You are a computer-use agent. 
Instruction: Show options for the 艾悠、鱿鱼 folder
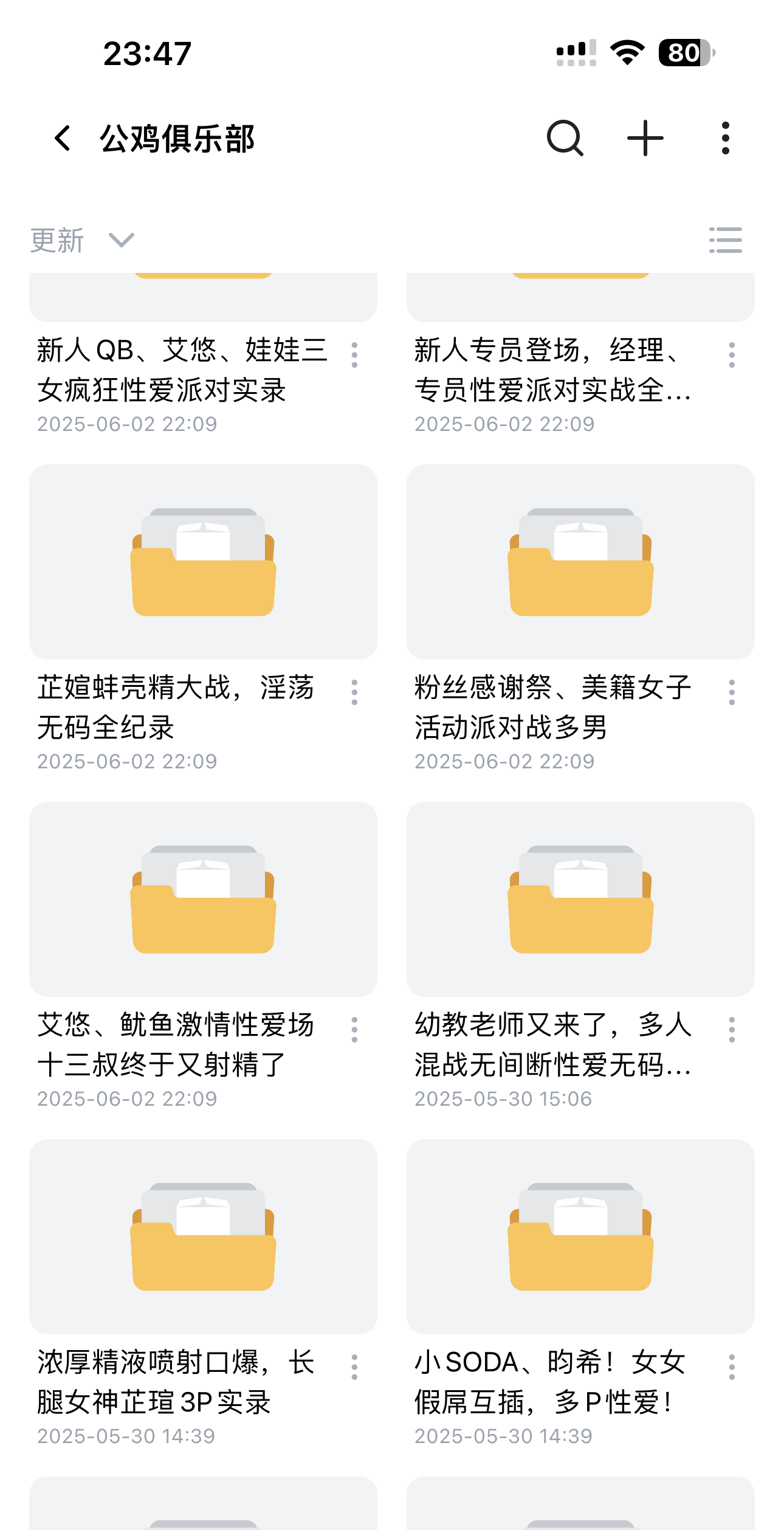[x=354, y=1030]
